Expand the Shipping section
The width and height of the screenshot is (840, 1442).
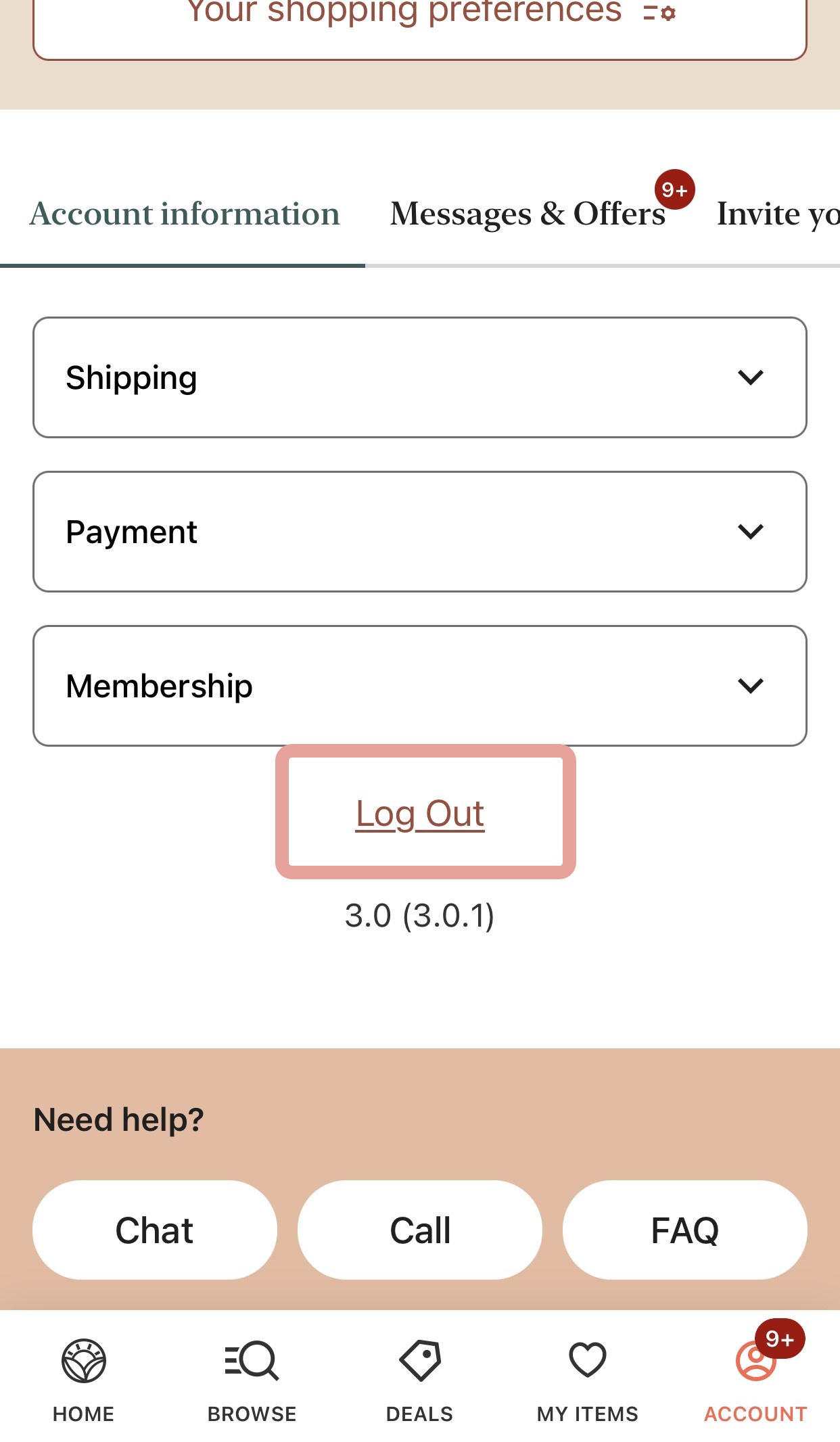[419, 377]
